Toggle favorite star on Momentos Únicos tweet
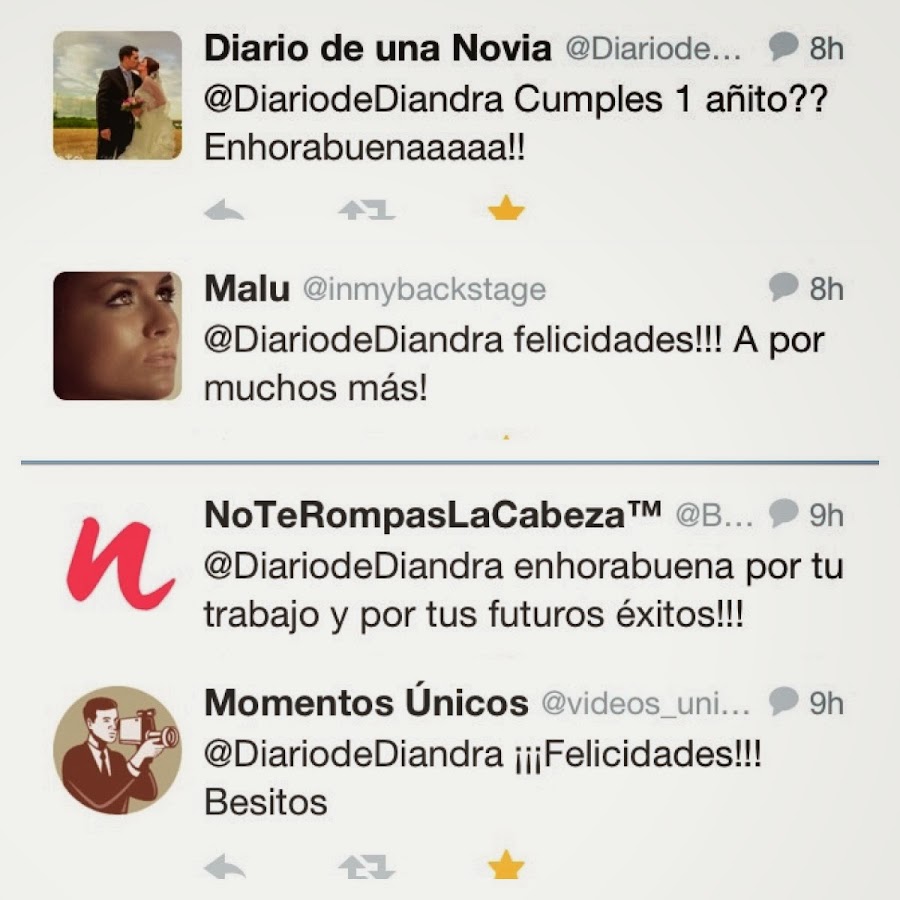 pyautogui.click(x=506, y=865)
